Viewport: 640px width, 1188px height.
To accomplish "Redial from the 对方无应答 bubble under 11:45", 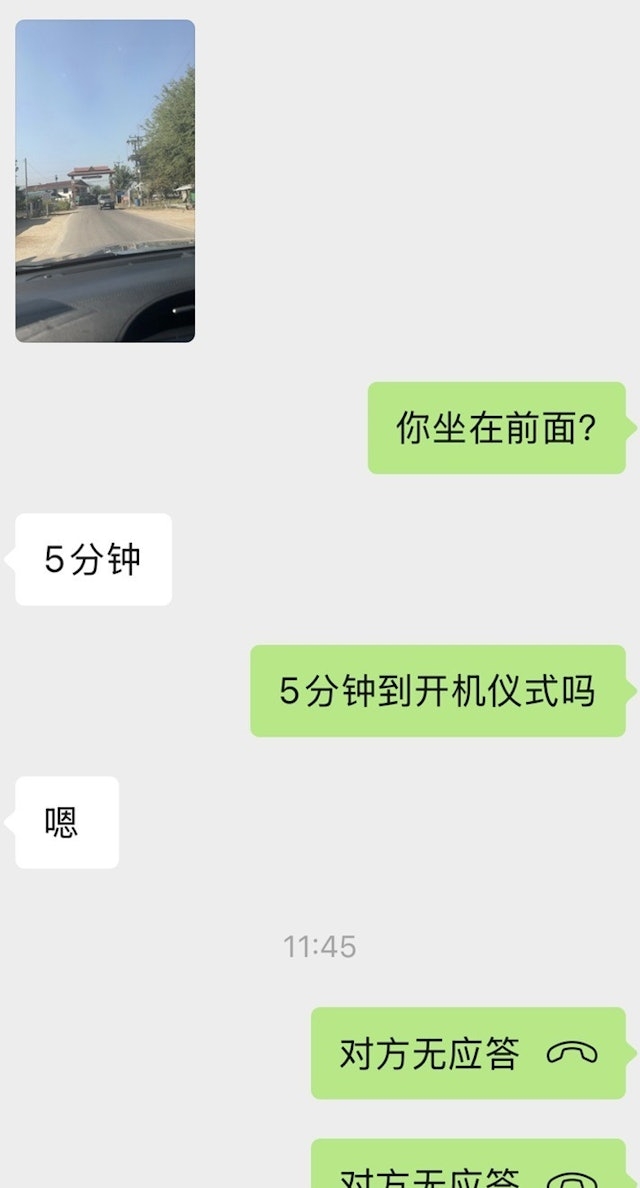I will [x=468, y=1053].
